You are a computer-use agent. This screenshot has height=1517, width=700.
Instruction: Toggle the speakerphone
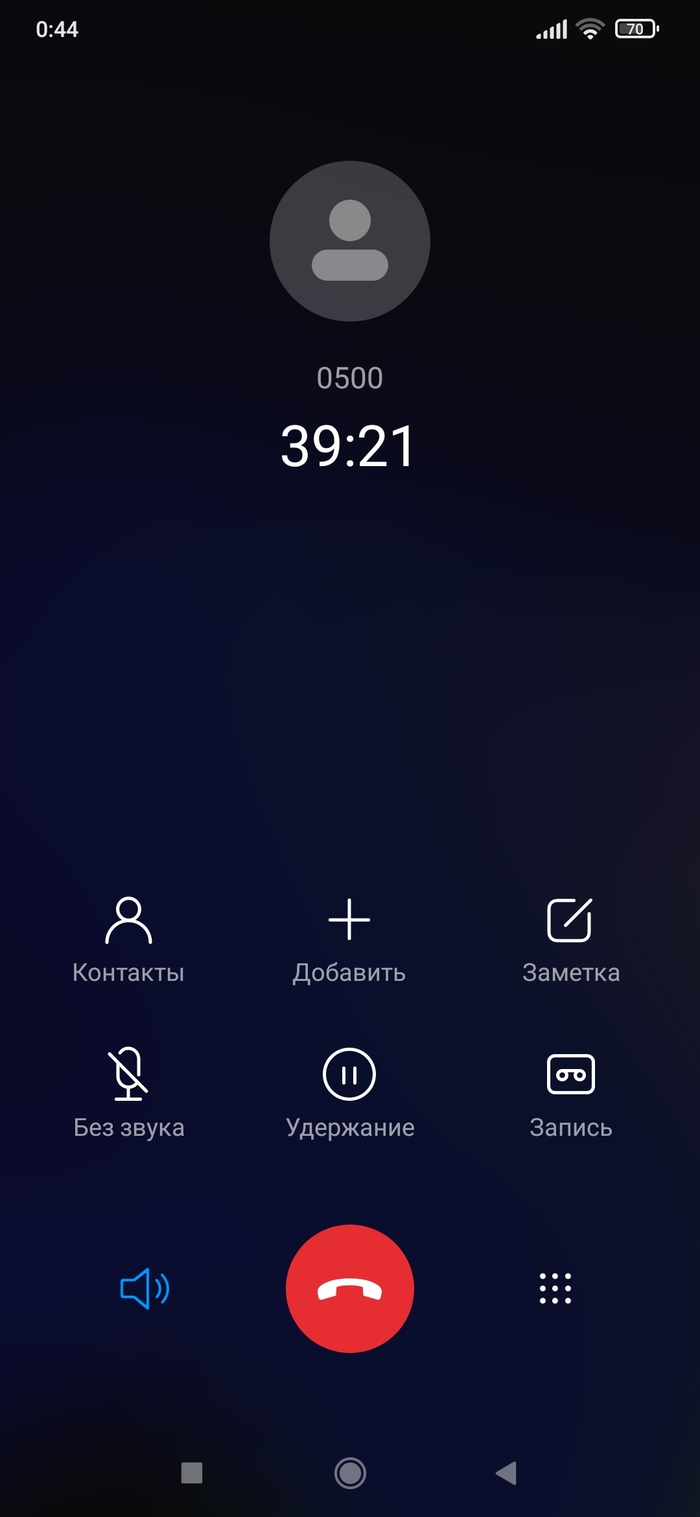point(144,1289)
